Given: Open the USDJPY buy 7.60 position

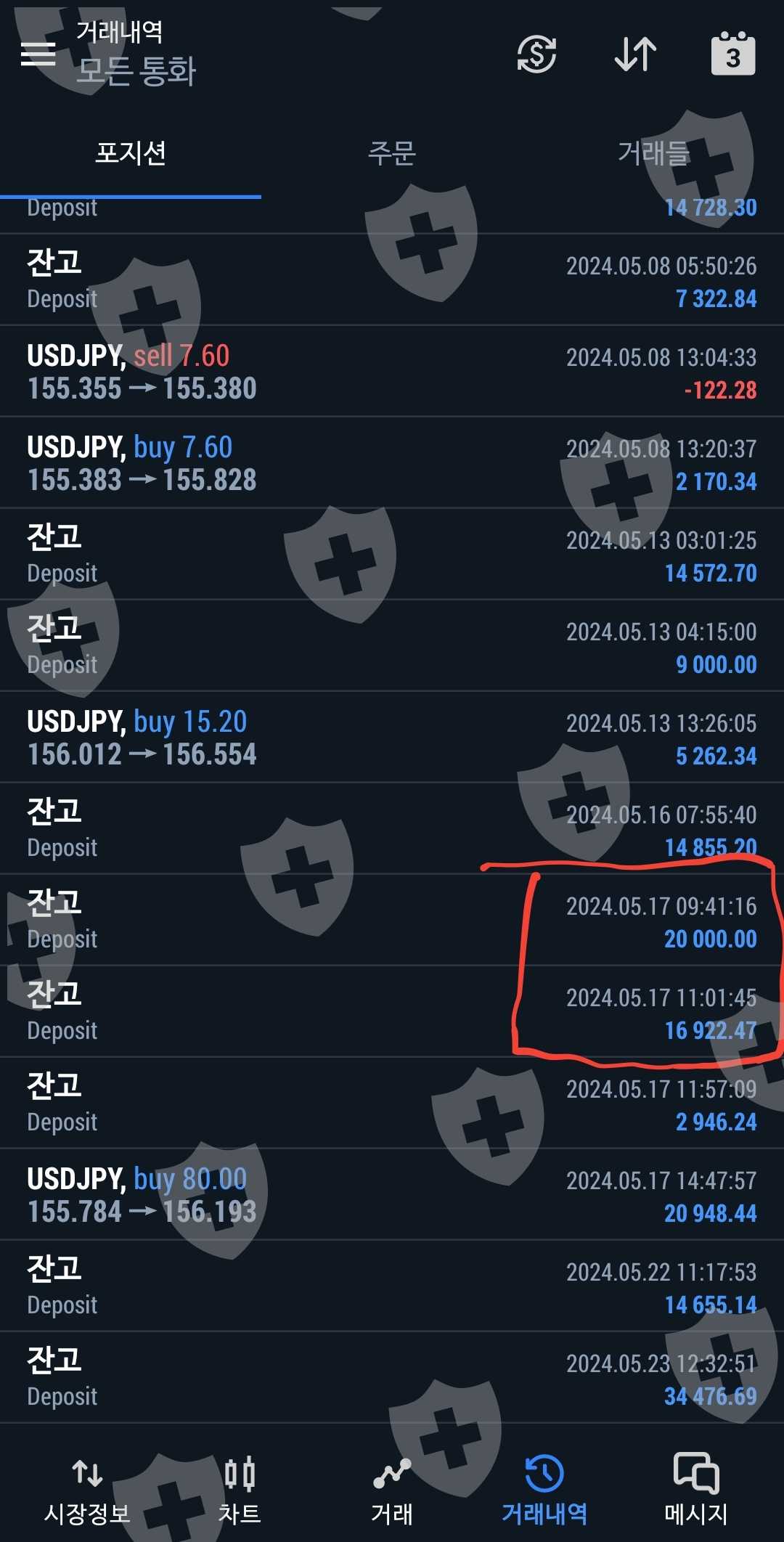Looking at the screenshot, I should point(392,462).
